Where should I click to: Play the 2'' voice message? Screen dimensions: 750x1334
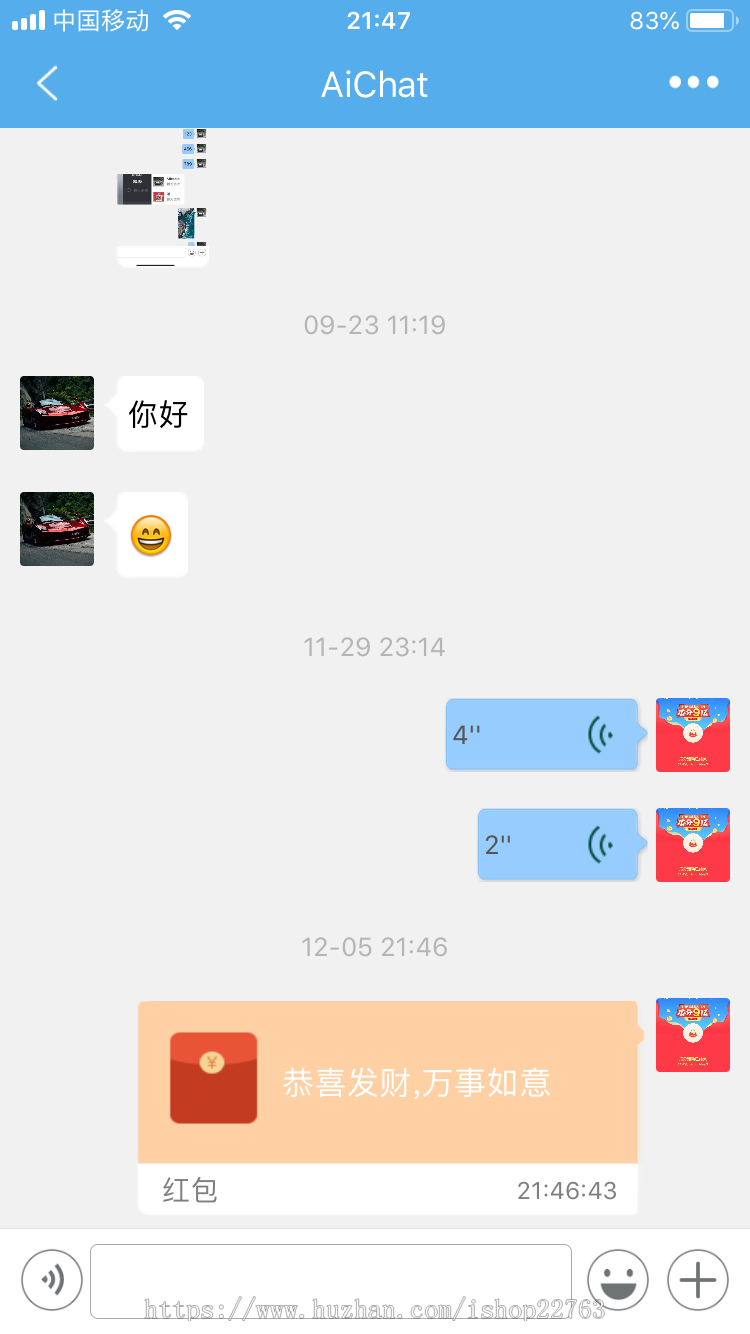tap(558, 844)
